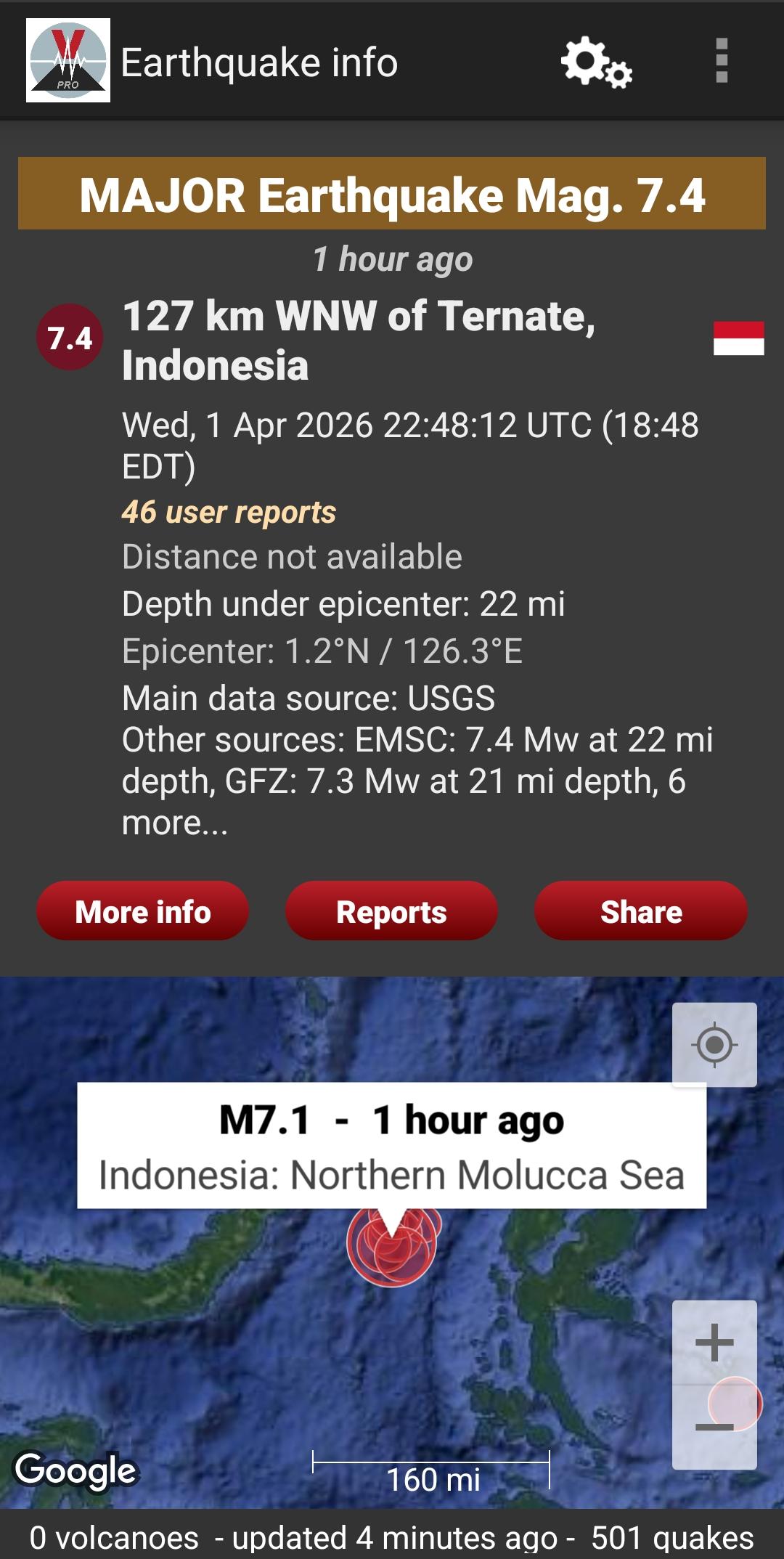This screenshot has height=1559, width=784.
Task: Open the three-dot overflow menu
Action: (x=722, y=61)
